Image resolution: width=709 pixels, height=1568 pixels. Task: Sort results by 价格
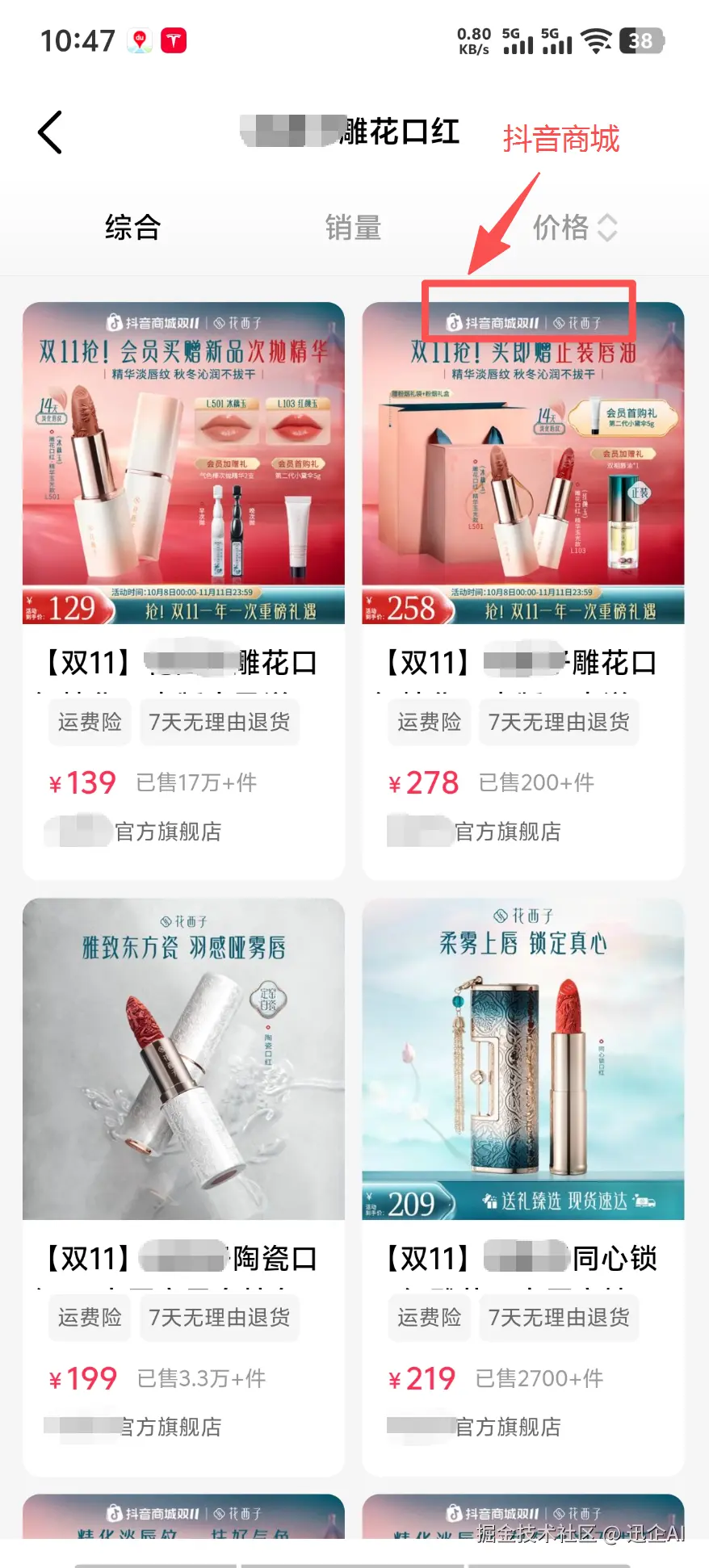pos(573,228)
